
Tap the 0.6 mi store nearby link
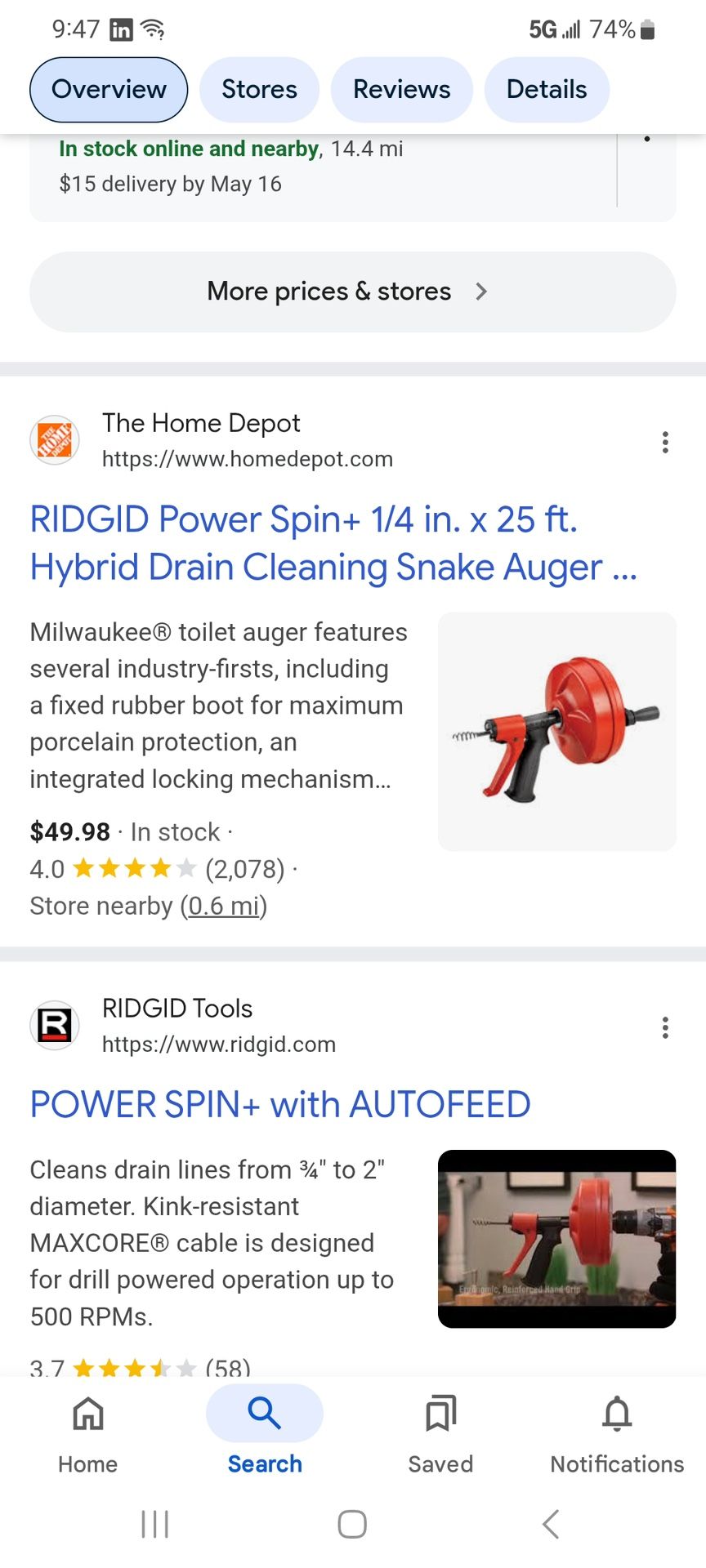pos(222,906)
